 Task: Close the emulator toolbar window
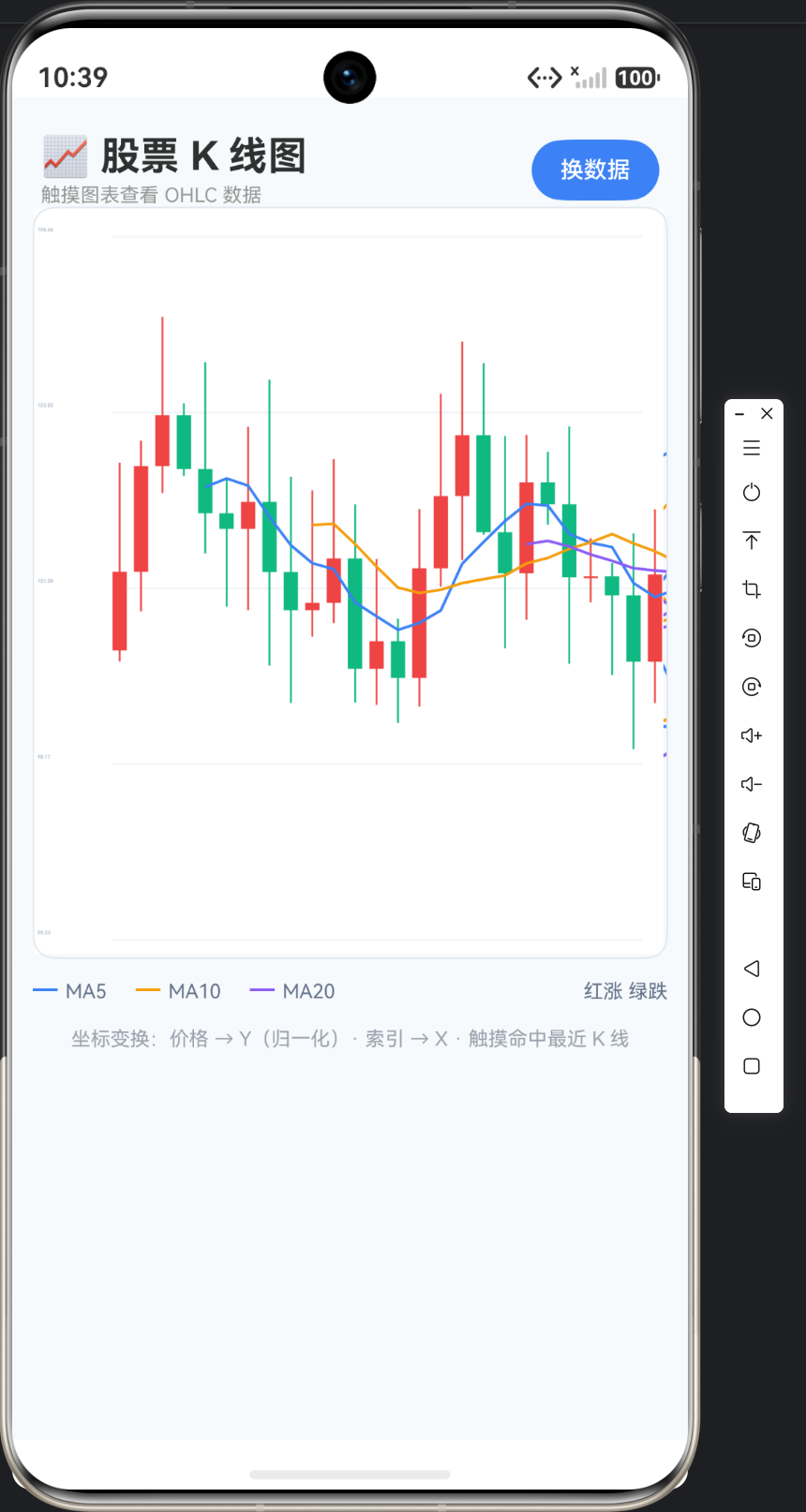[x=767, y=413]
